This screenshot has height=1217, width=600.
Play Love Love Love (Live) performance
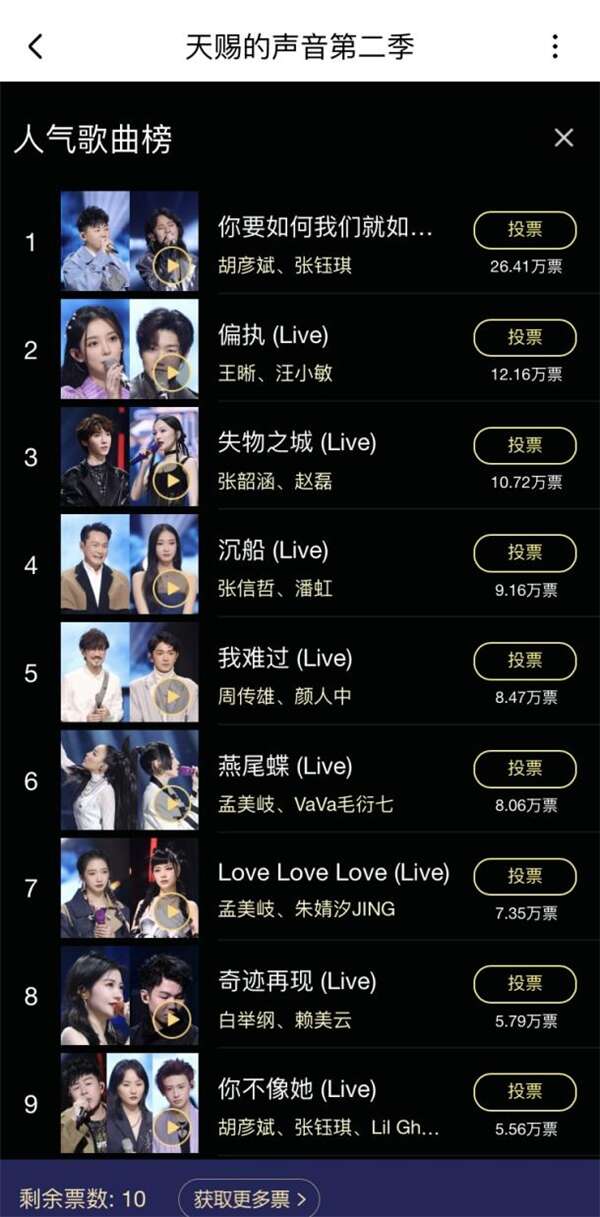(x=172, y=912)
